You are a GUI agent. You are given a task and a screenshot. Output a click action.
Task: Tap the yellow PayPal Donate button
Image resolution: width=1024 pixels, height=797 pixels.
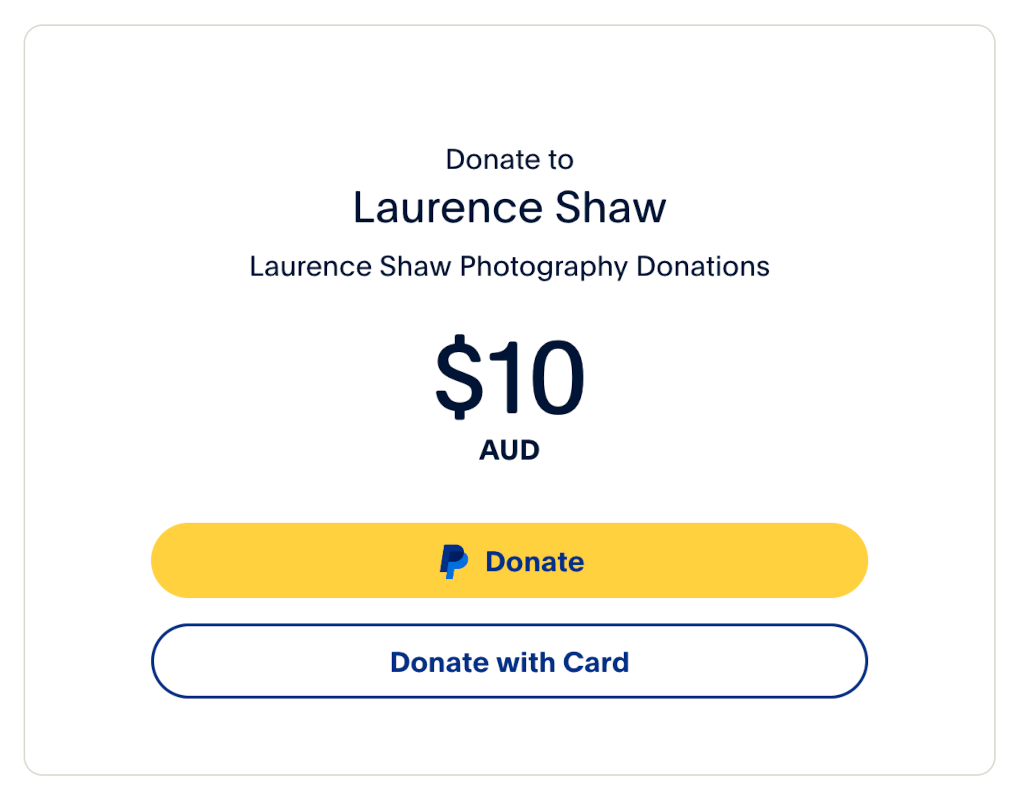[x=509, y=561]
